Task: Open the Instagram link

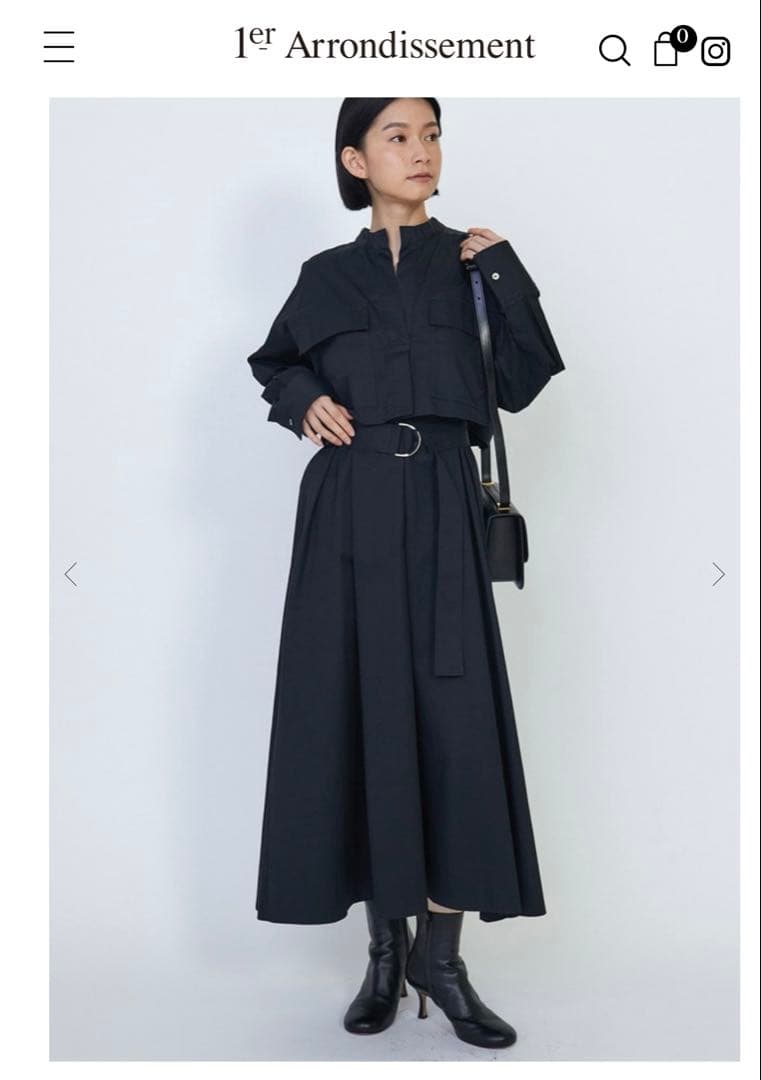Action: click(x=716, y=51)
